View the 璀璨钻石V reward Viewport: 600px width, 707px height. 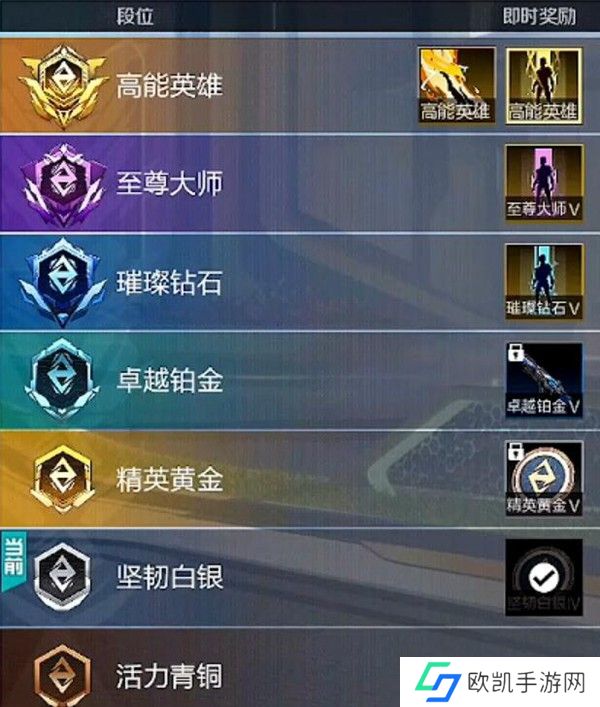(x=544, y=281)
